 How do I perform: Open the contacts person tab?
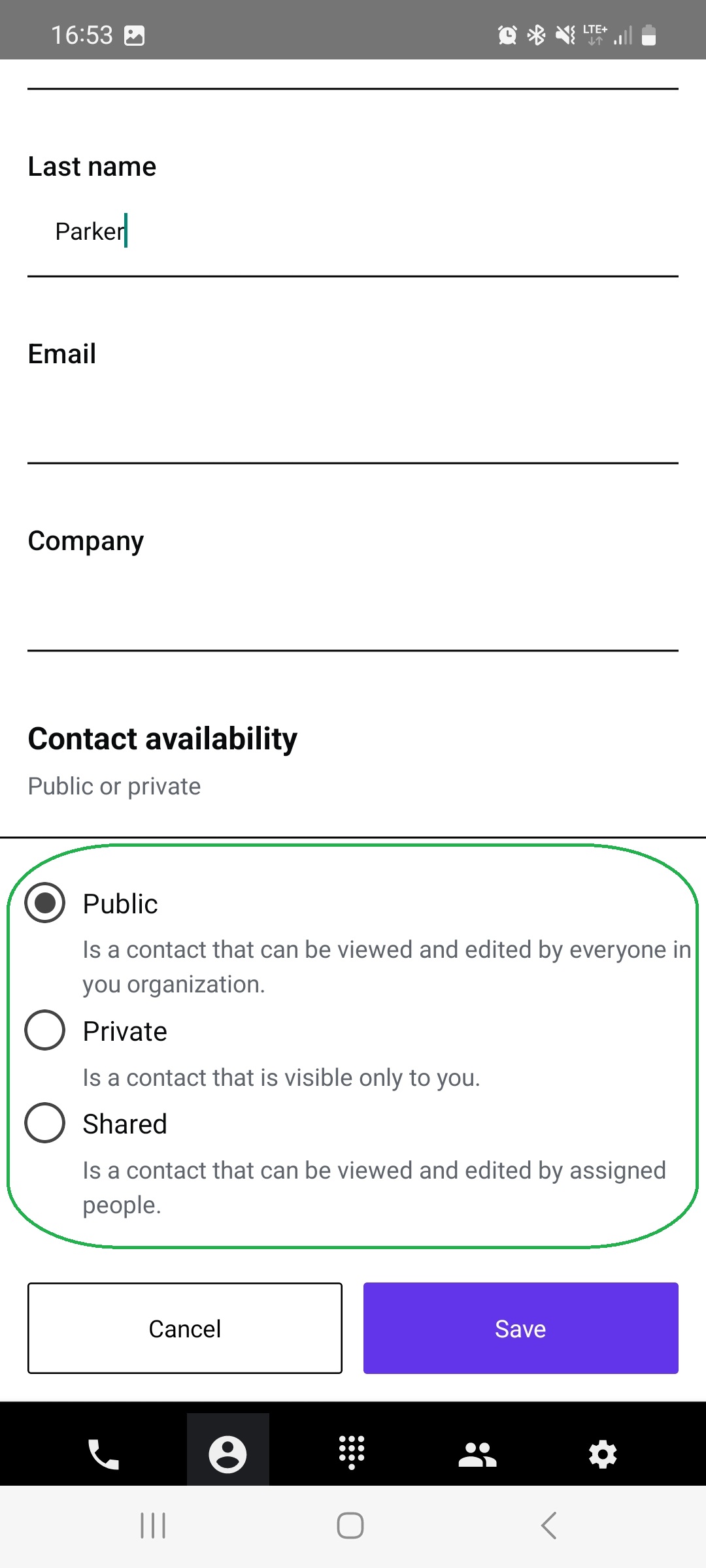(227, 1454)
